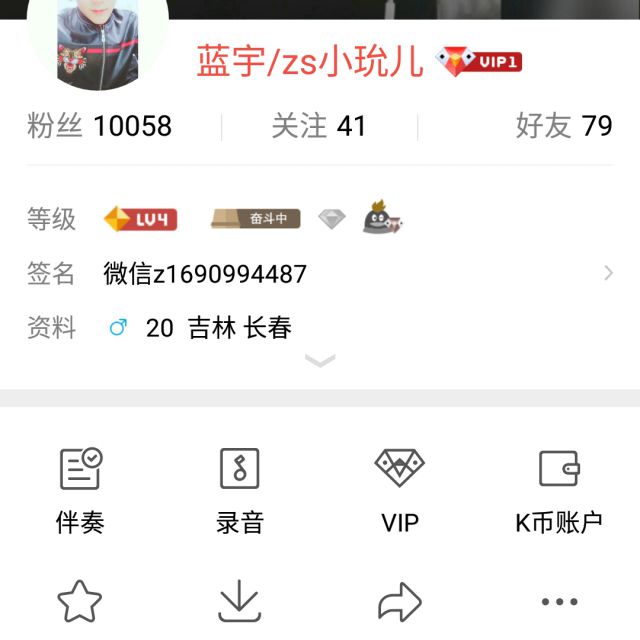Expand profile details with the down chevron

(320, 361)
